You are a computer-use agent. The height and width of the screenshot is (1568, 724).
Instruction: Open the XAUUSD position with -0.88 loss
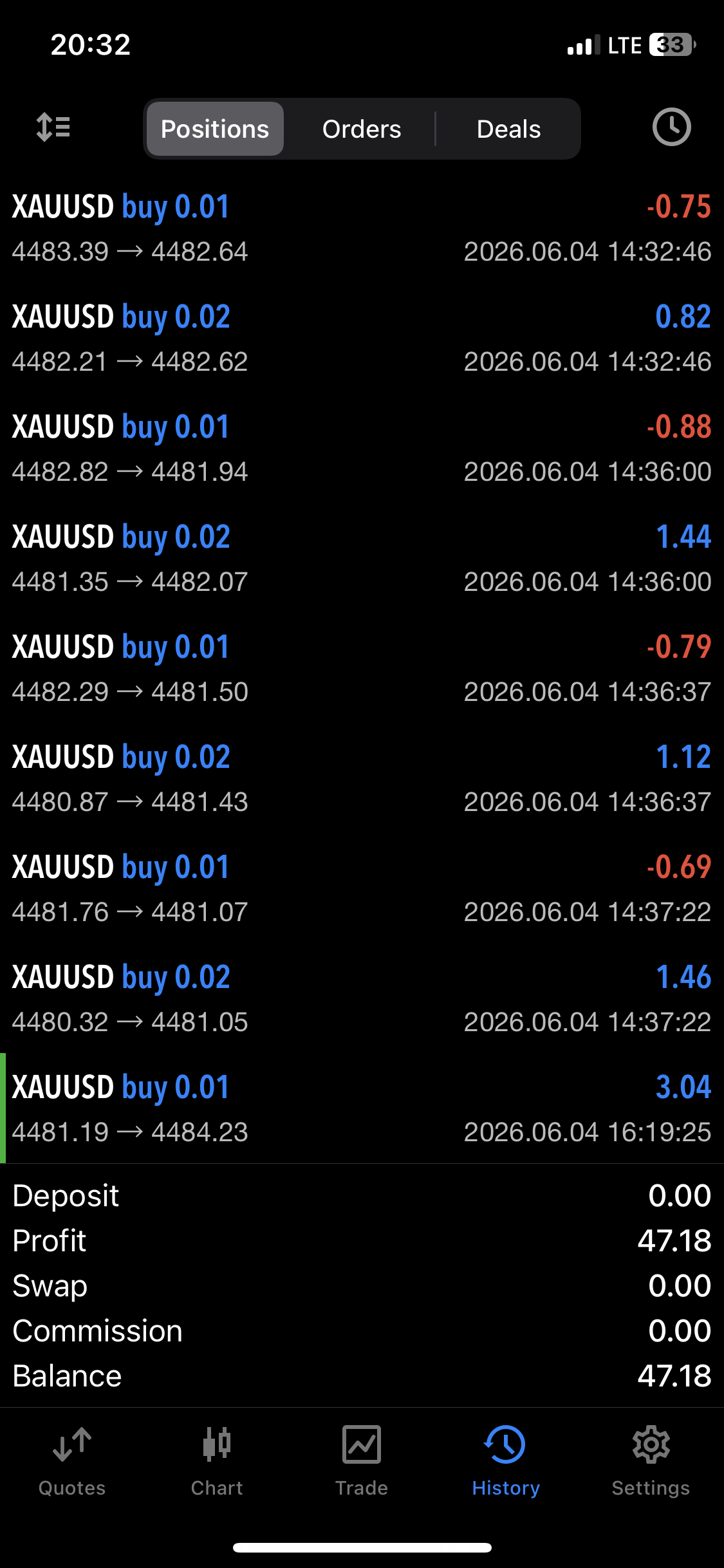pyautogui.click(x=362, y=448)
